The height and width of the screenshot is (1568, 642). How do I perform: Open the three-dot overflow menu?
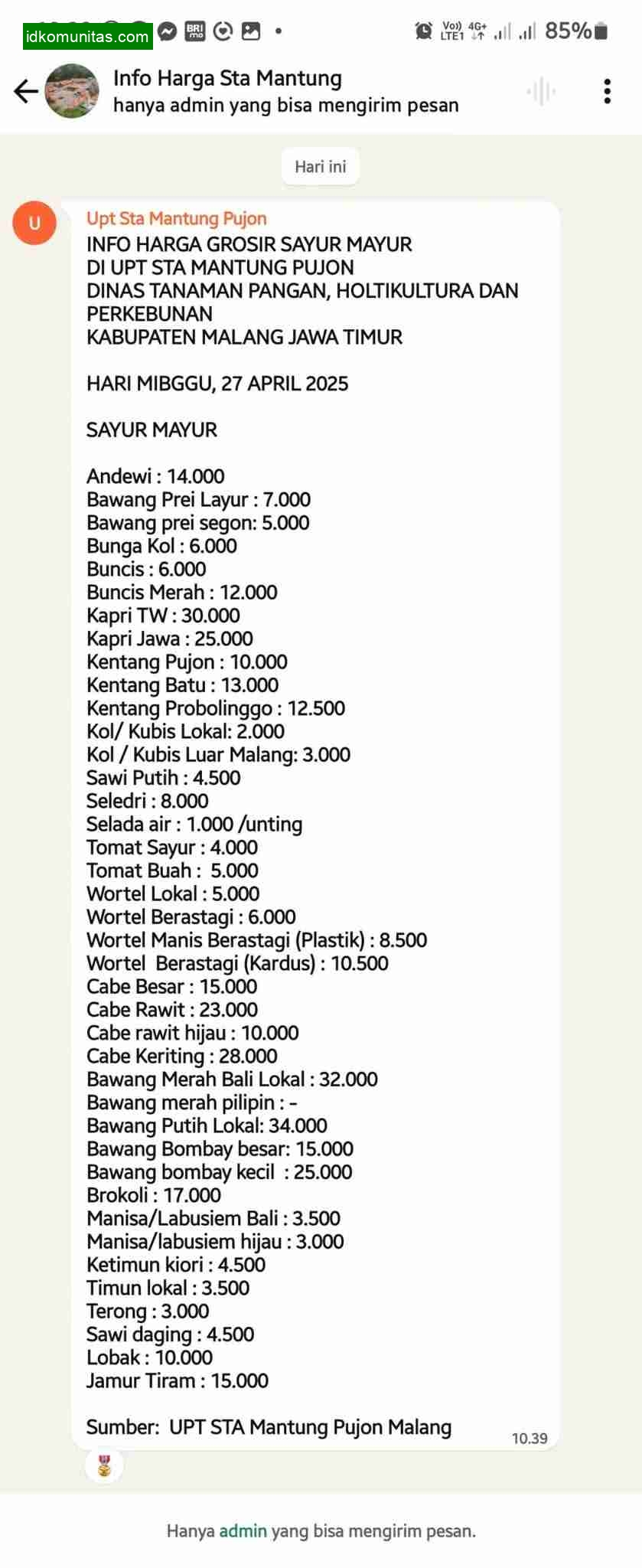607,92
